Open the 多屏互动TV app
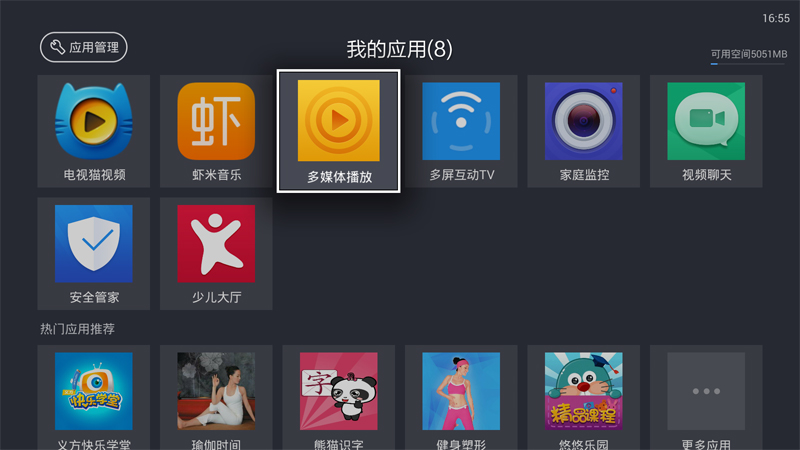Viewport: 800px width, 450px height. (461, 131)
